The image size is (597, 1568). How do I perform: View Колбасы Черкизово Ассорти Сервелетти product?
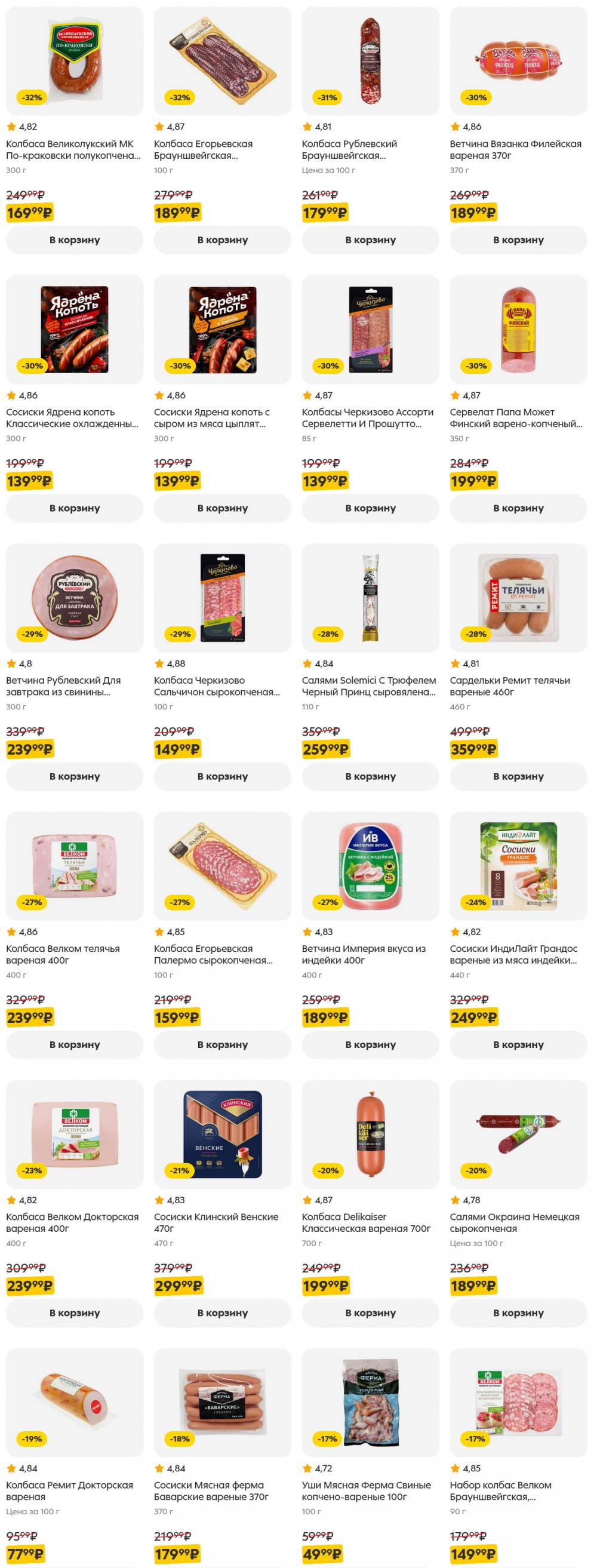point(368,418)
